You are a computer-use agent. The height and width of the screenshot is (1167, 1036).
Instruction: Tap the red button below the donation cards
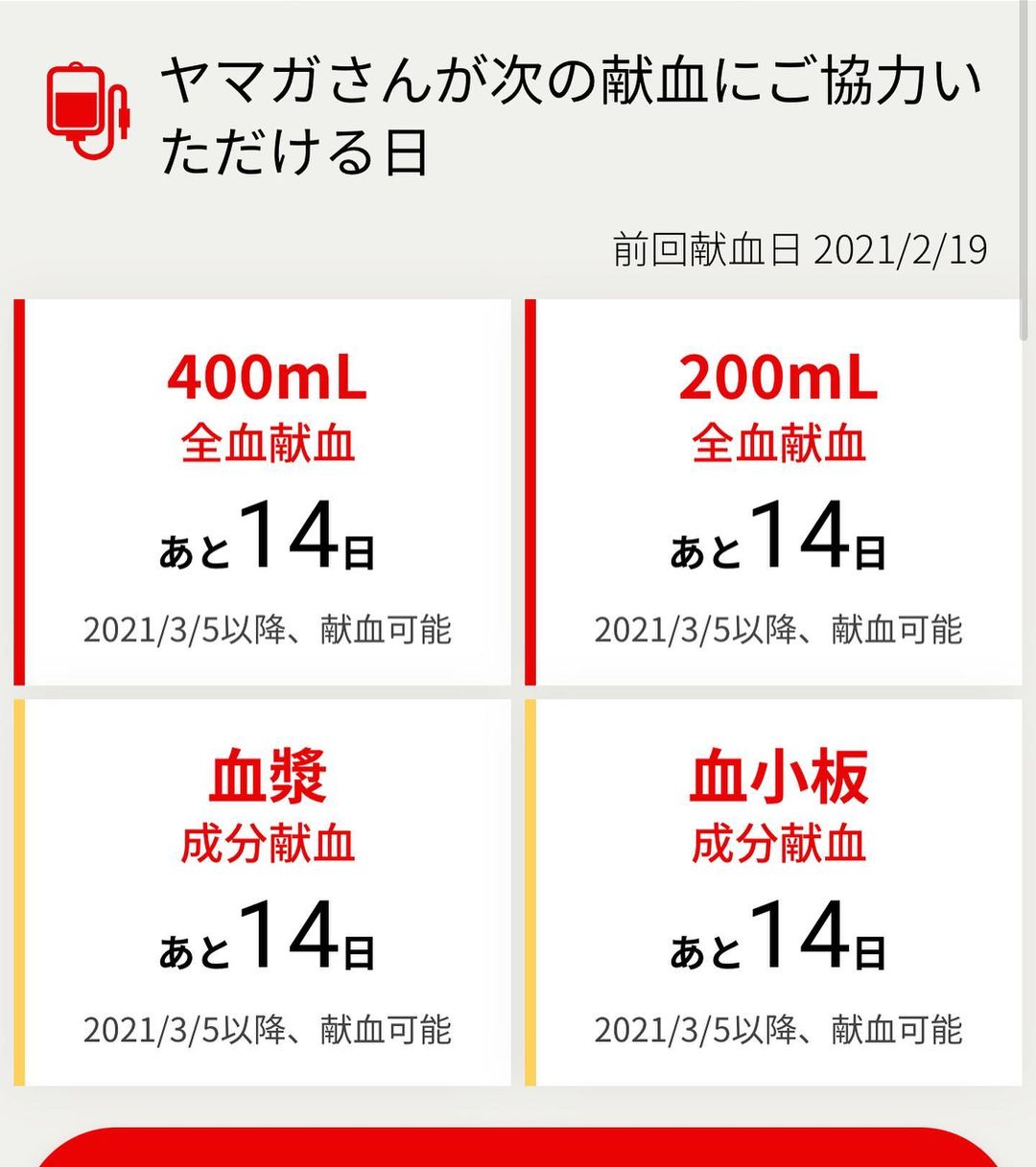tap(518, 1150)
